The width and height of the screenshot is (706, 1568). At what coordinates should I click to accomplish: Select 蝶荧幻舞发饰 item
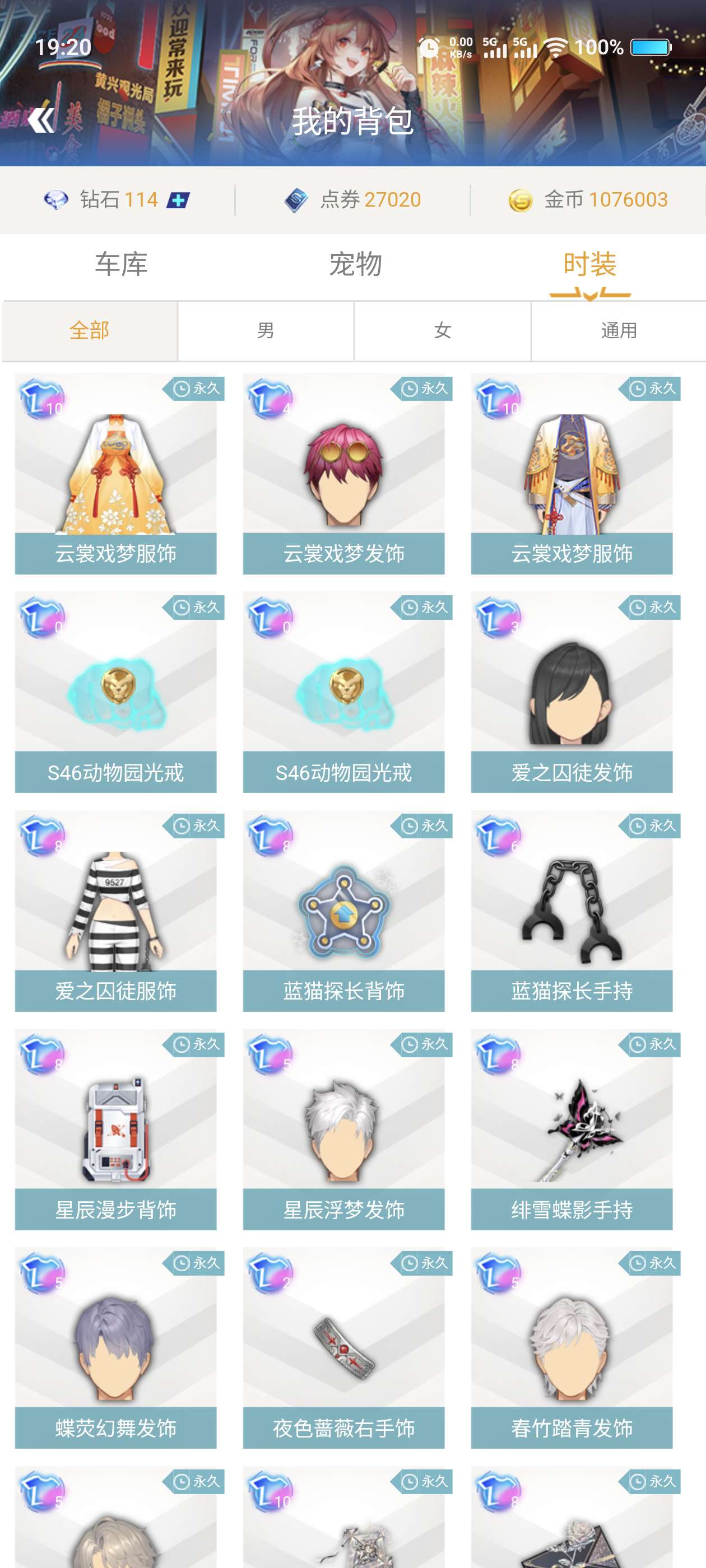pos(116,1348)
